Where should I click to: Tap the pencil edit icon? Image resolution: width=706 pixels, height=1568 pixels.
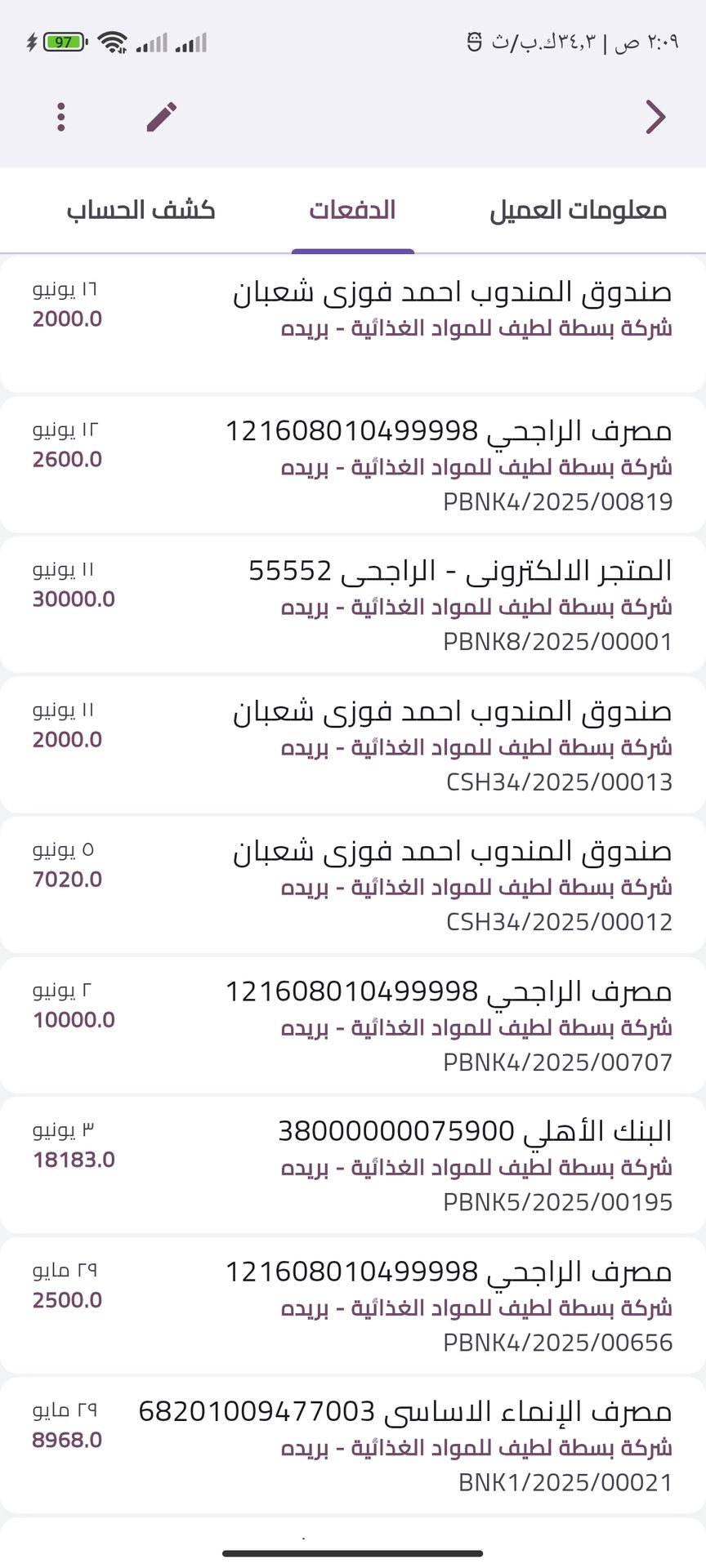[162, 117]
